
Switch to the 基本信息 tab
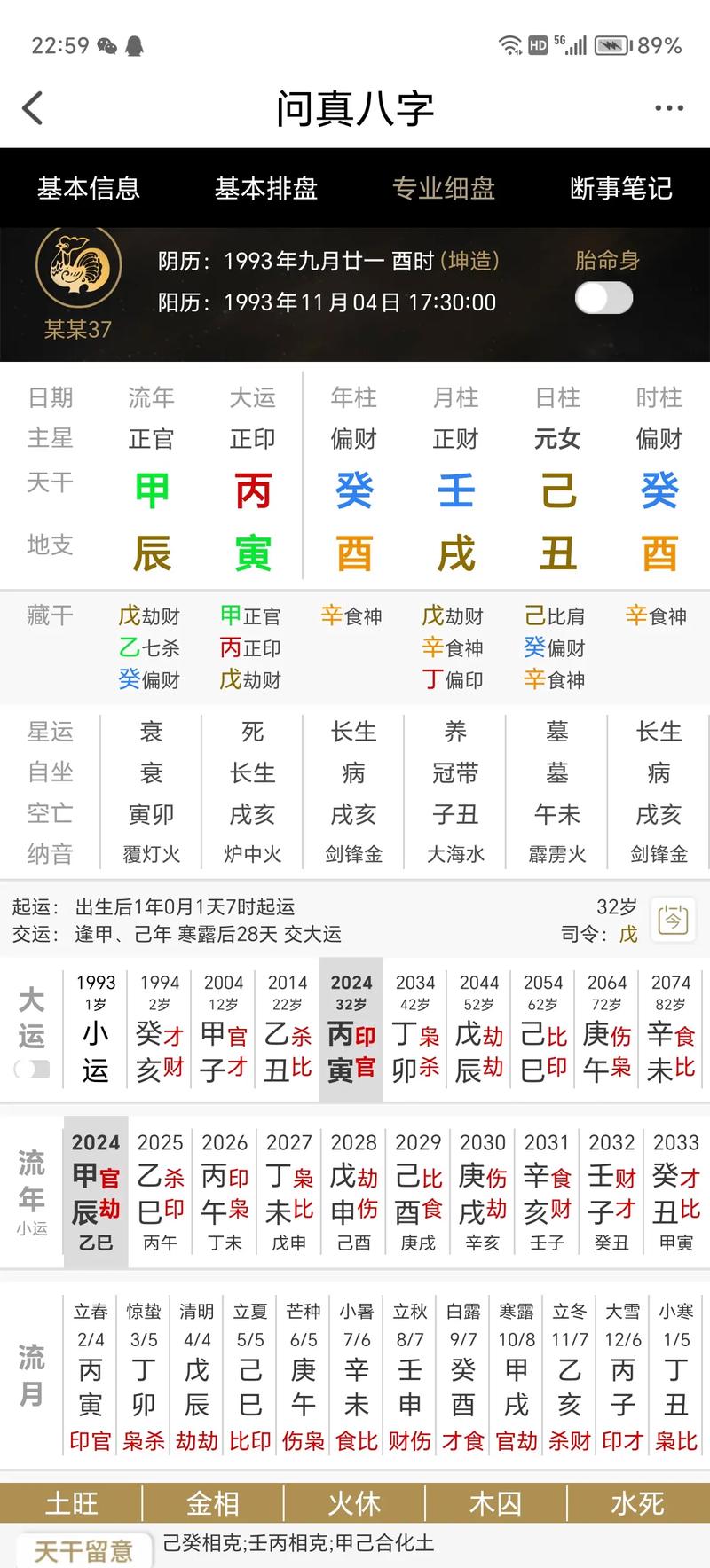(x=89, y=188)
